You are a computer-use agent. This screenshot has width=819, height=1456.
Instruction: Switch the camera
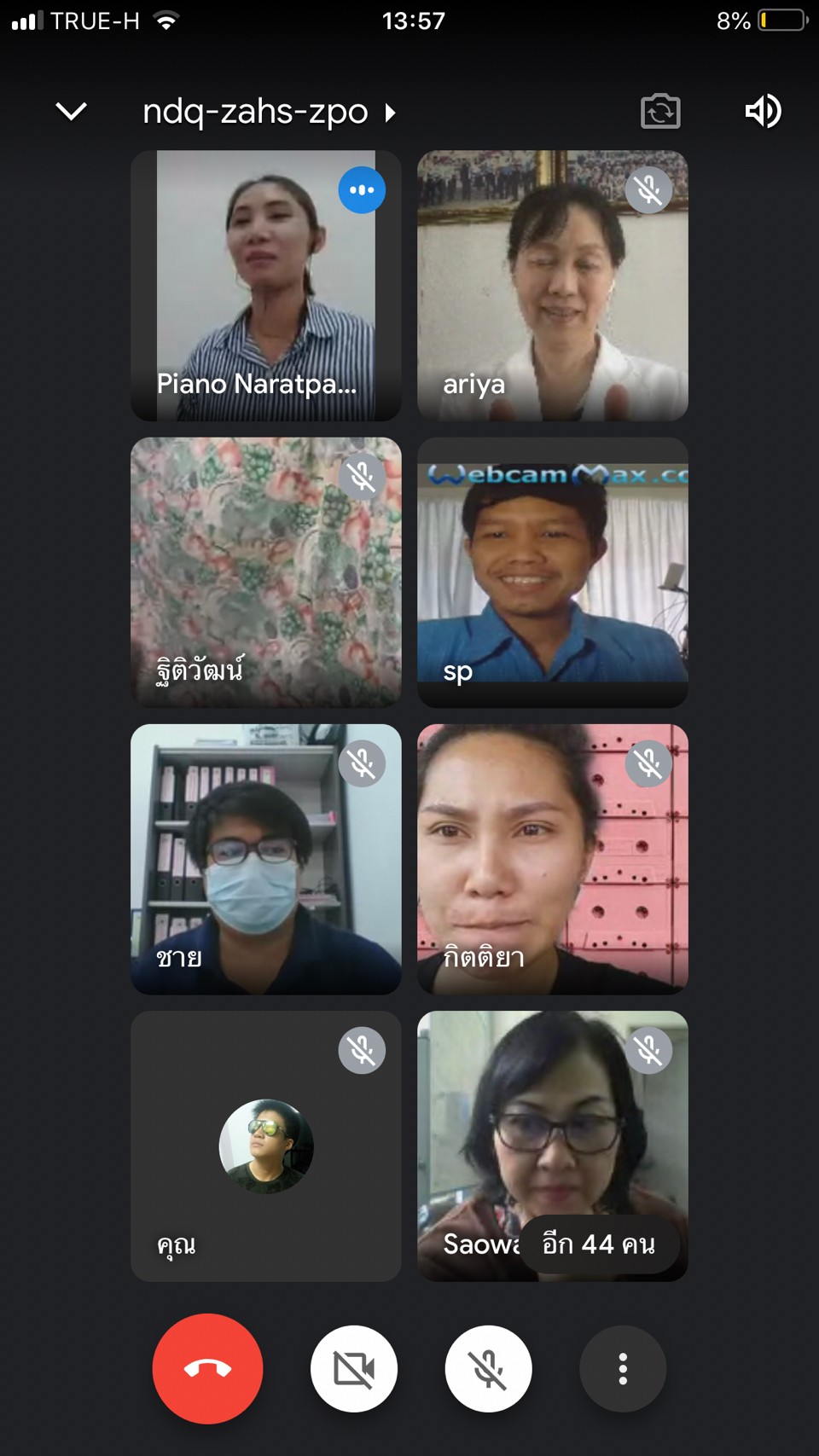tap(660, 111)
